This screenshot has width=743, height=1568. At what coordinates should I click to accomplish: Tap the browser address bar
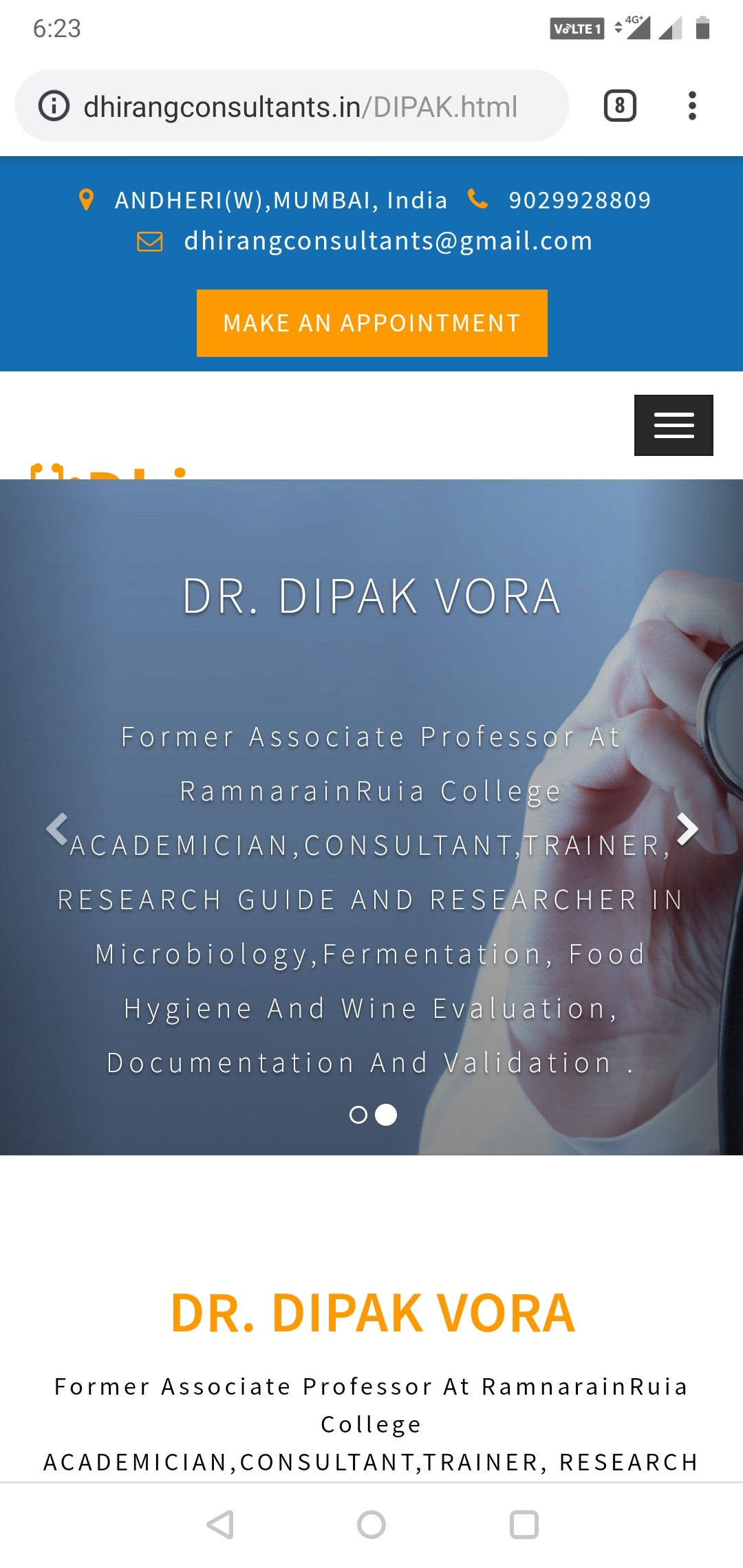(300, 107)
